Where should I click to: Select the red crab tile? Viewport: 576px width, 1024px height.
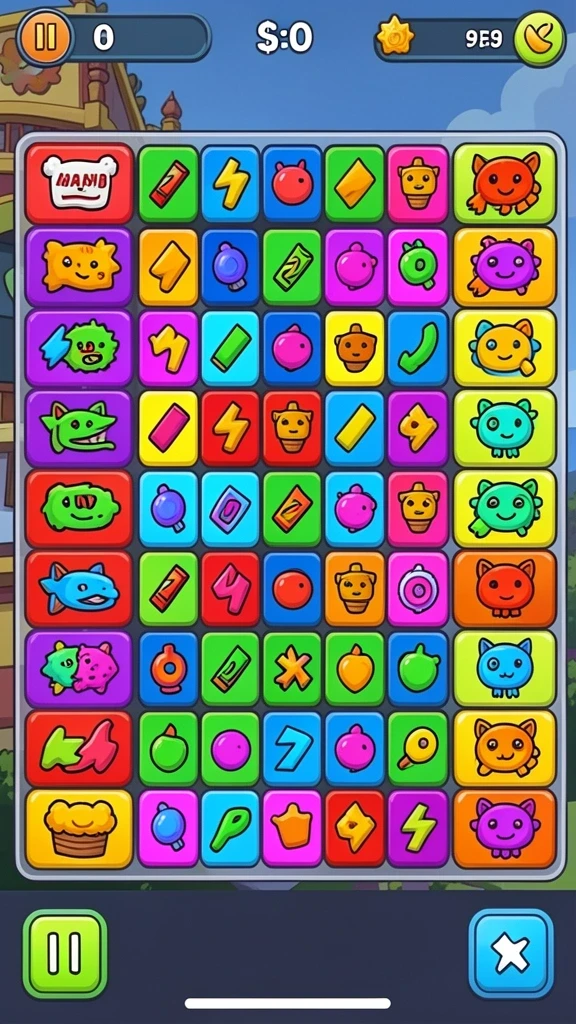coord(504,184)
